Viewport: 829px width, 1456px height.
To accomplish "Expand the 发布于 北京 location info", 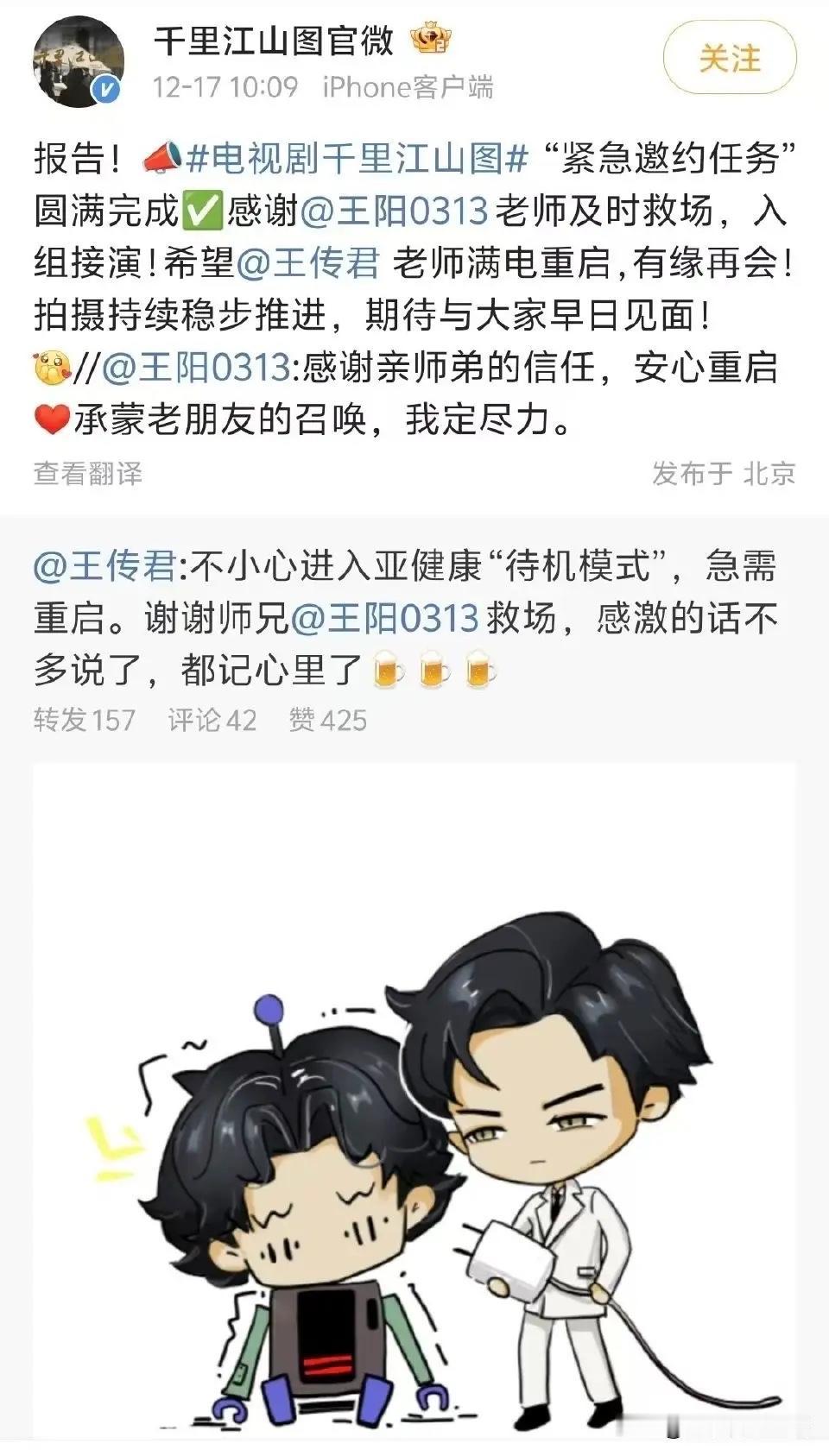I will point(724,475).
